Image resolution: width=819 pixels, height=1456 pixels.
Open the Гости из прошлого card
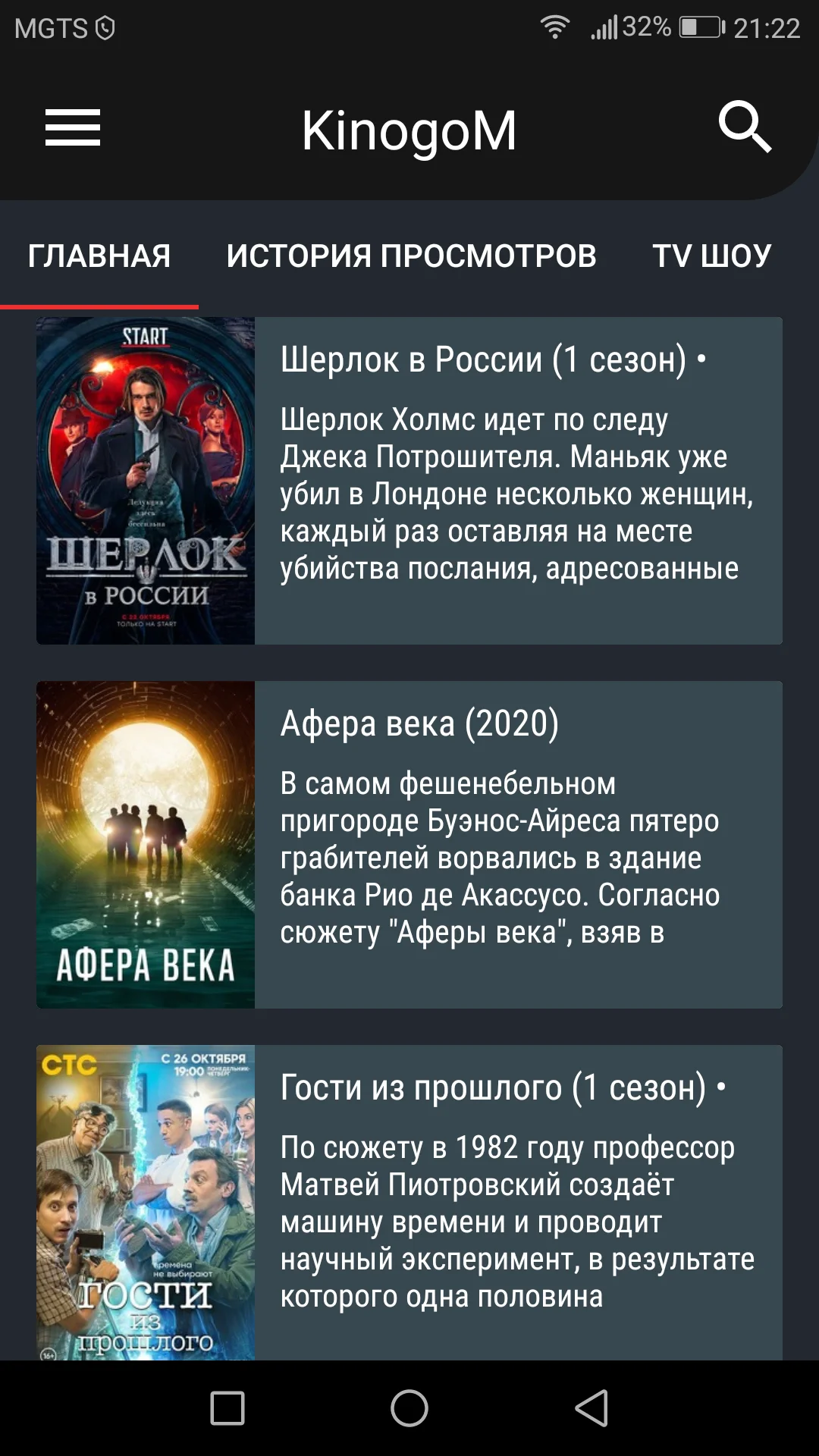coord(409,1203)
